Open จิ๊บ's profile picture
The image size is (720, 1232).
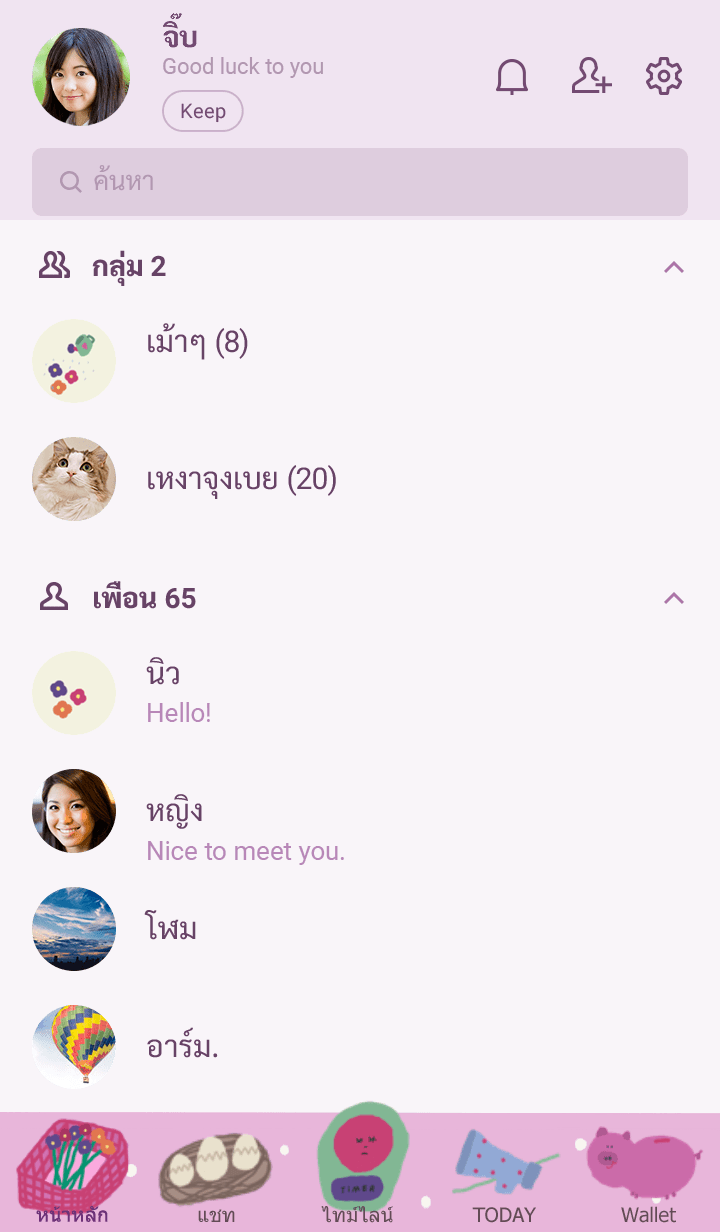coord(81,77)
